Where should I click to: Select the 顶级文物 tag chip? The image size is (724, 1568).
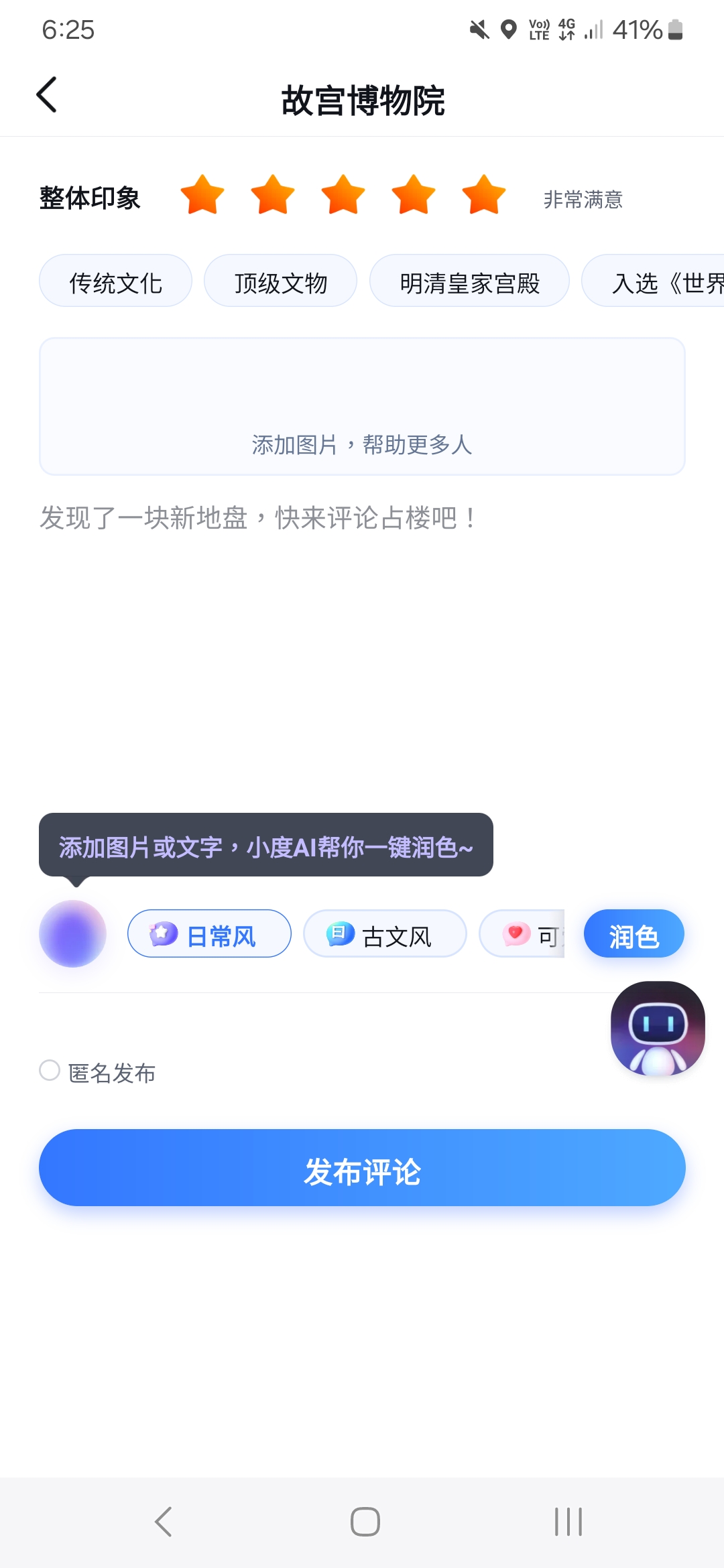pyautogui.click(x=280, y=281)
